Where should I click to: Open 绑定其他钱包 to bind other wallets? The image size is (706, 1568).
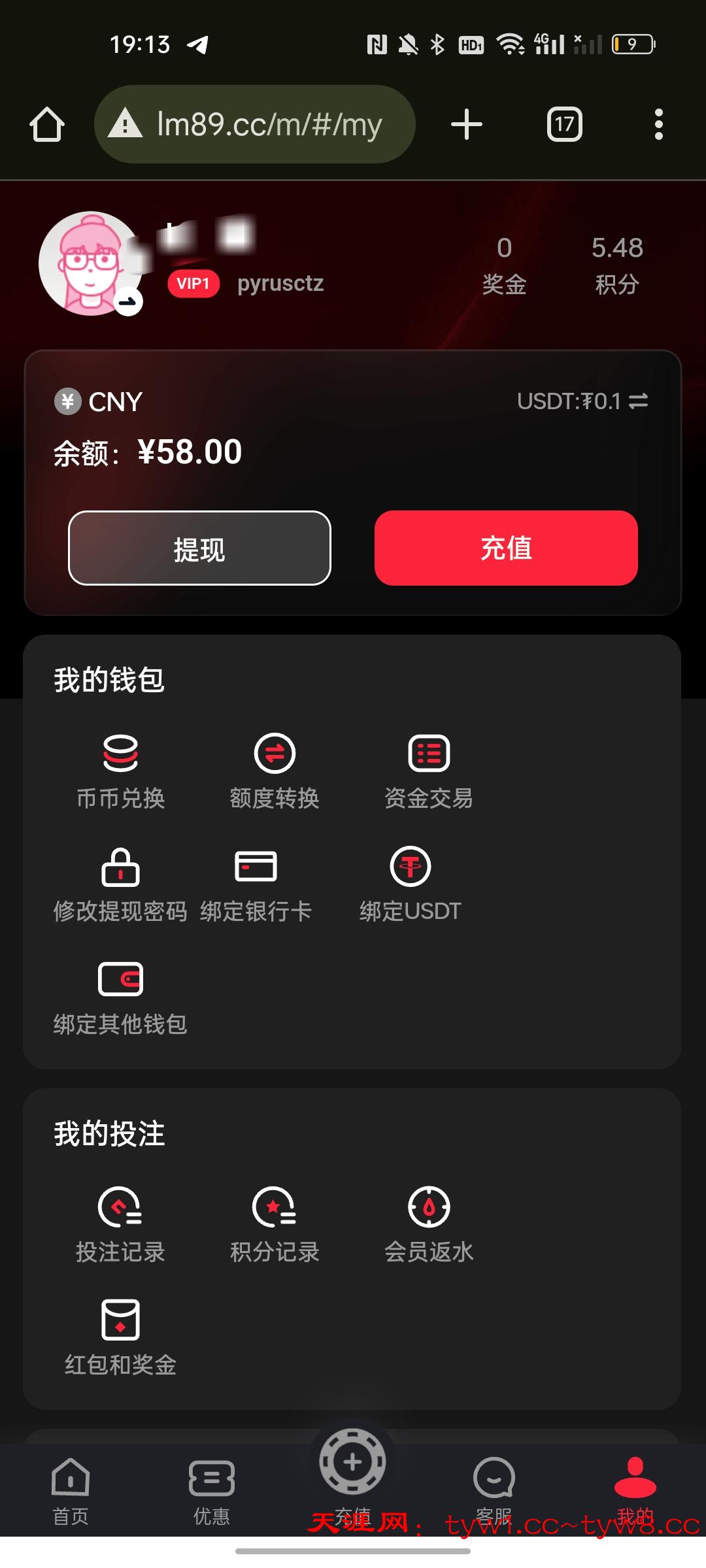[120, 997]
